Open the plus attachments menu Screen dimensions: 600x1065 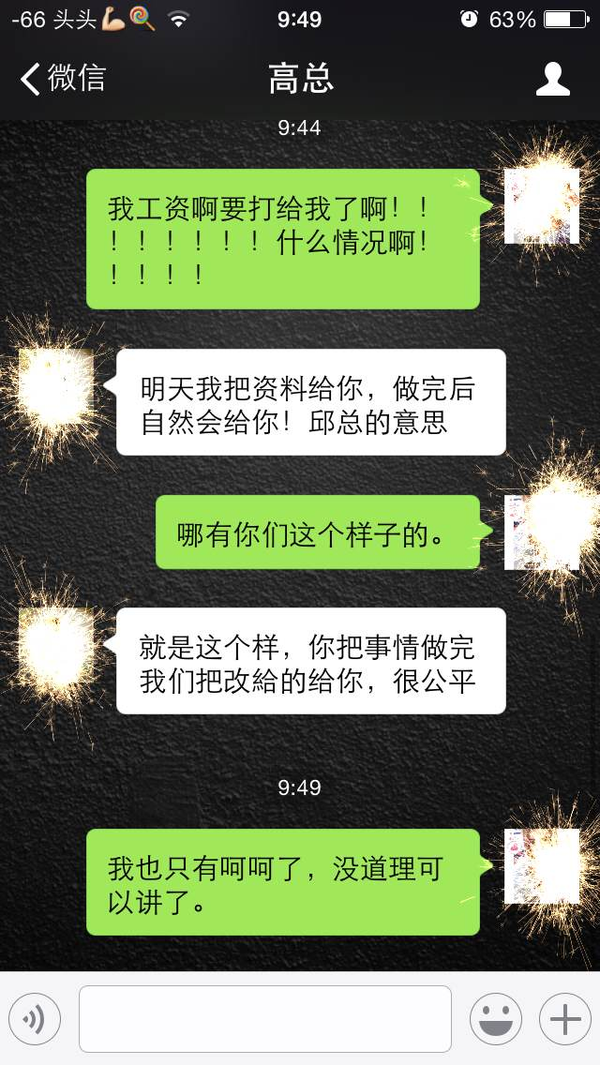(565, 1019)
